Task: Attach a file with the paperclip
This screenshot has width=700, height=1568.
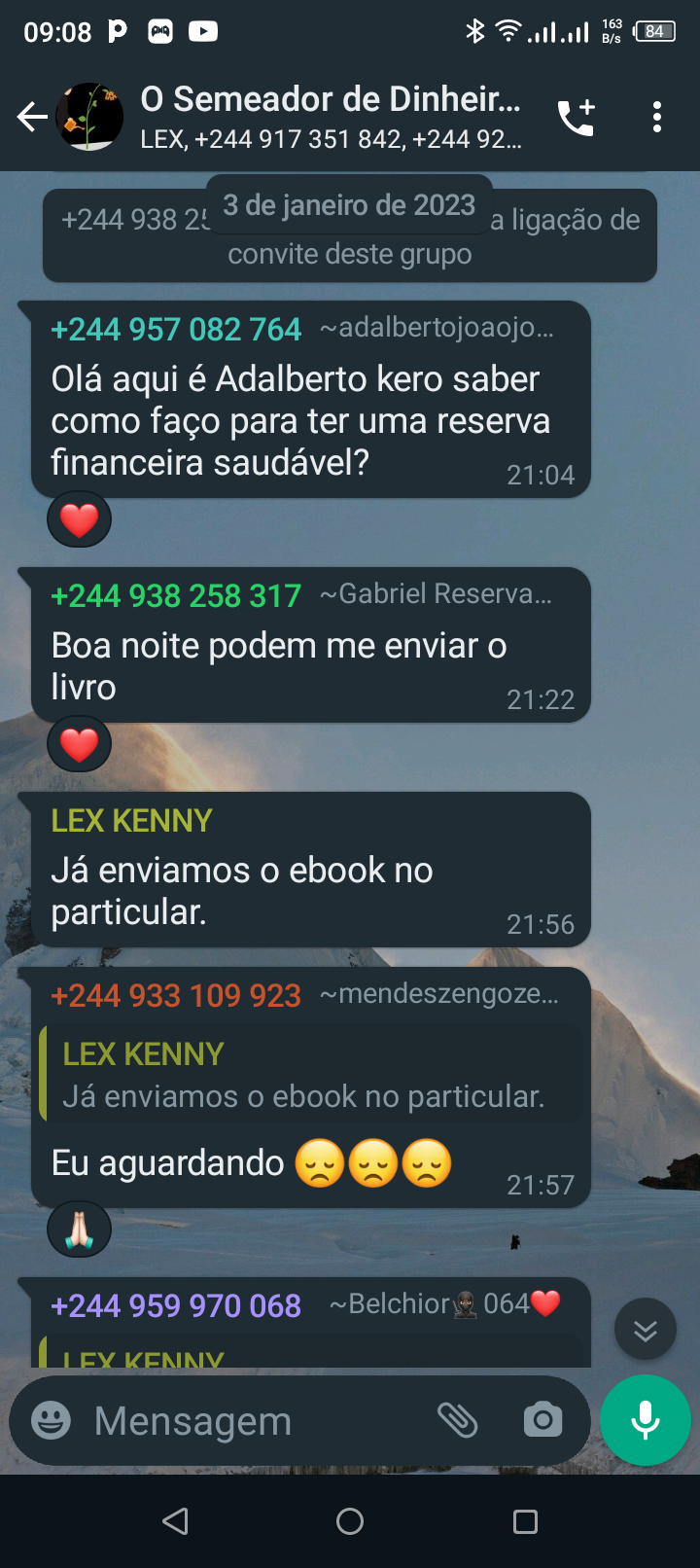Action: [458, 1421]
